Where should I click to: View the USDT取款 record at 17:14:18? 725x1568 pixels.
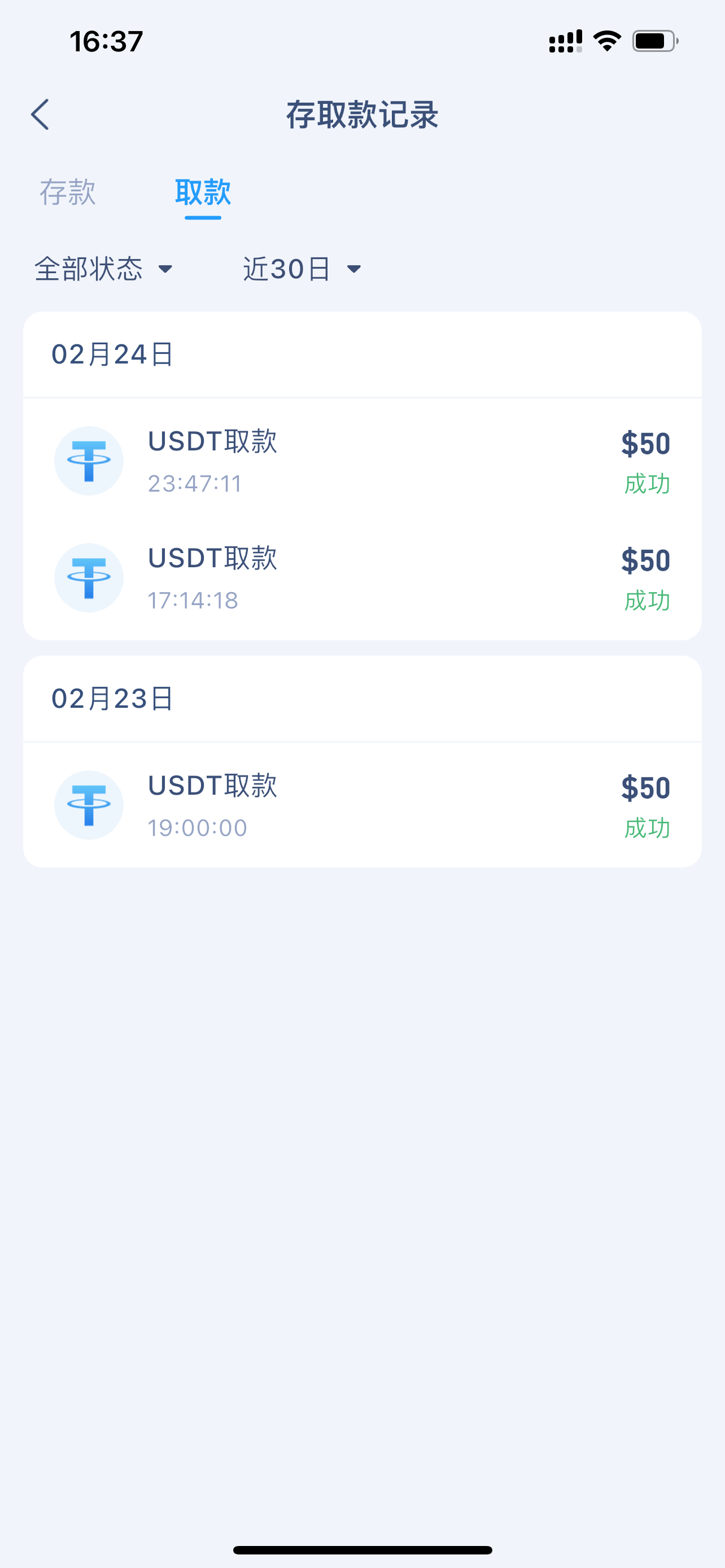click(x=362, y=577)
